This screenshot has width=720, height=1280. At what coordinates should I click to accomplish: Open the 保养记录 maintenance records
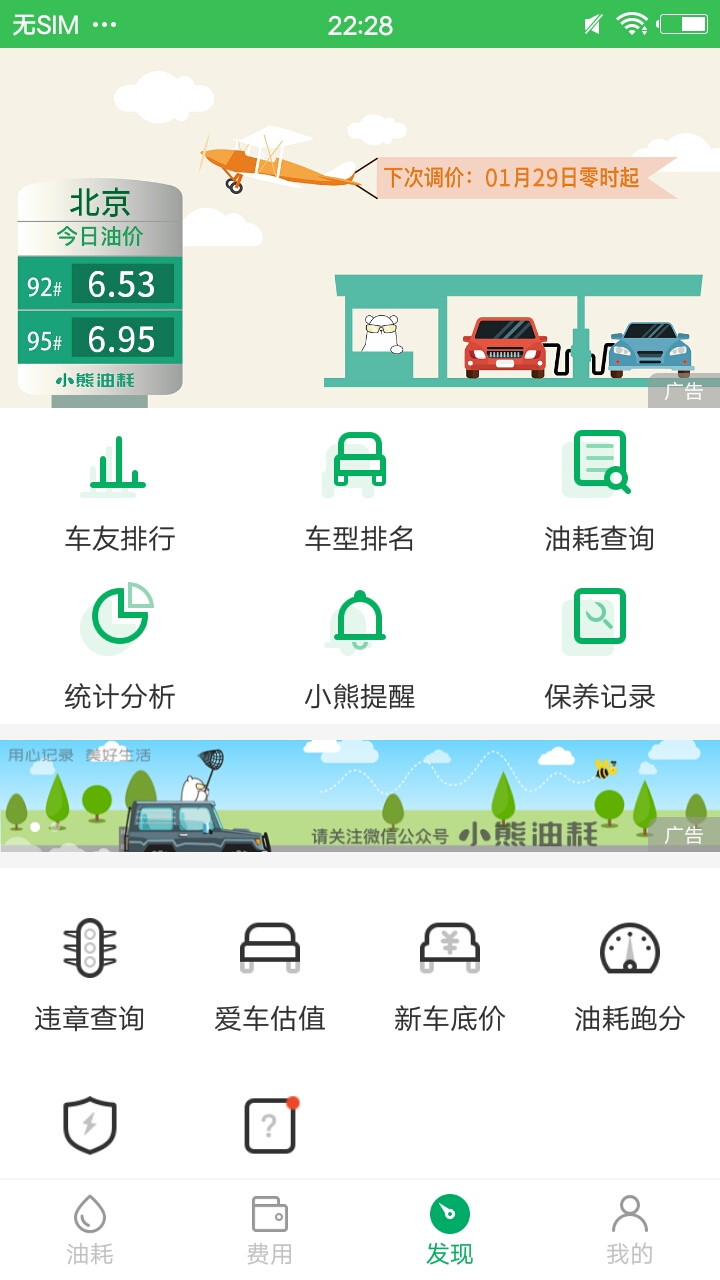(599, 642)
